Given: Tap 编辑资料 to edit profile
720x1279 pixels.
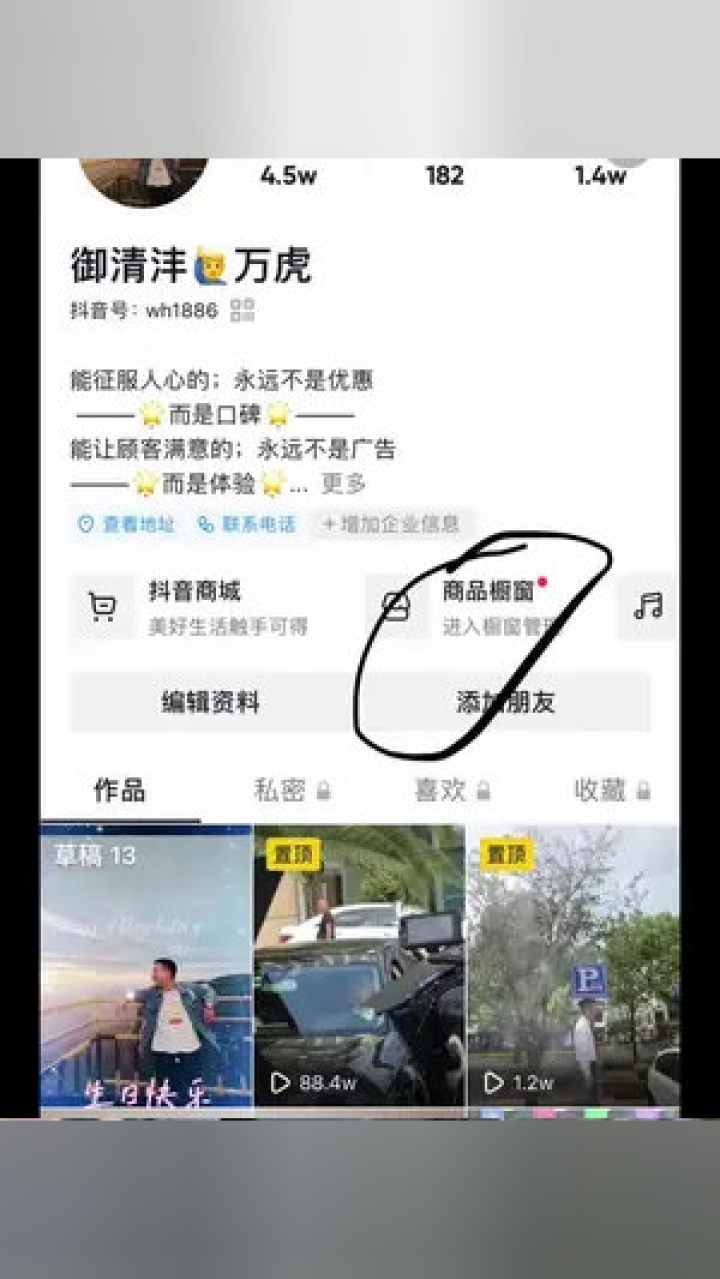Looking at the screenshot, I should click(210, 702).
